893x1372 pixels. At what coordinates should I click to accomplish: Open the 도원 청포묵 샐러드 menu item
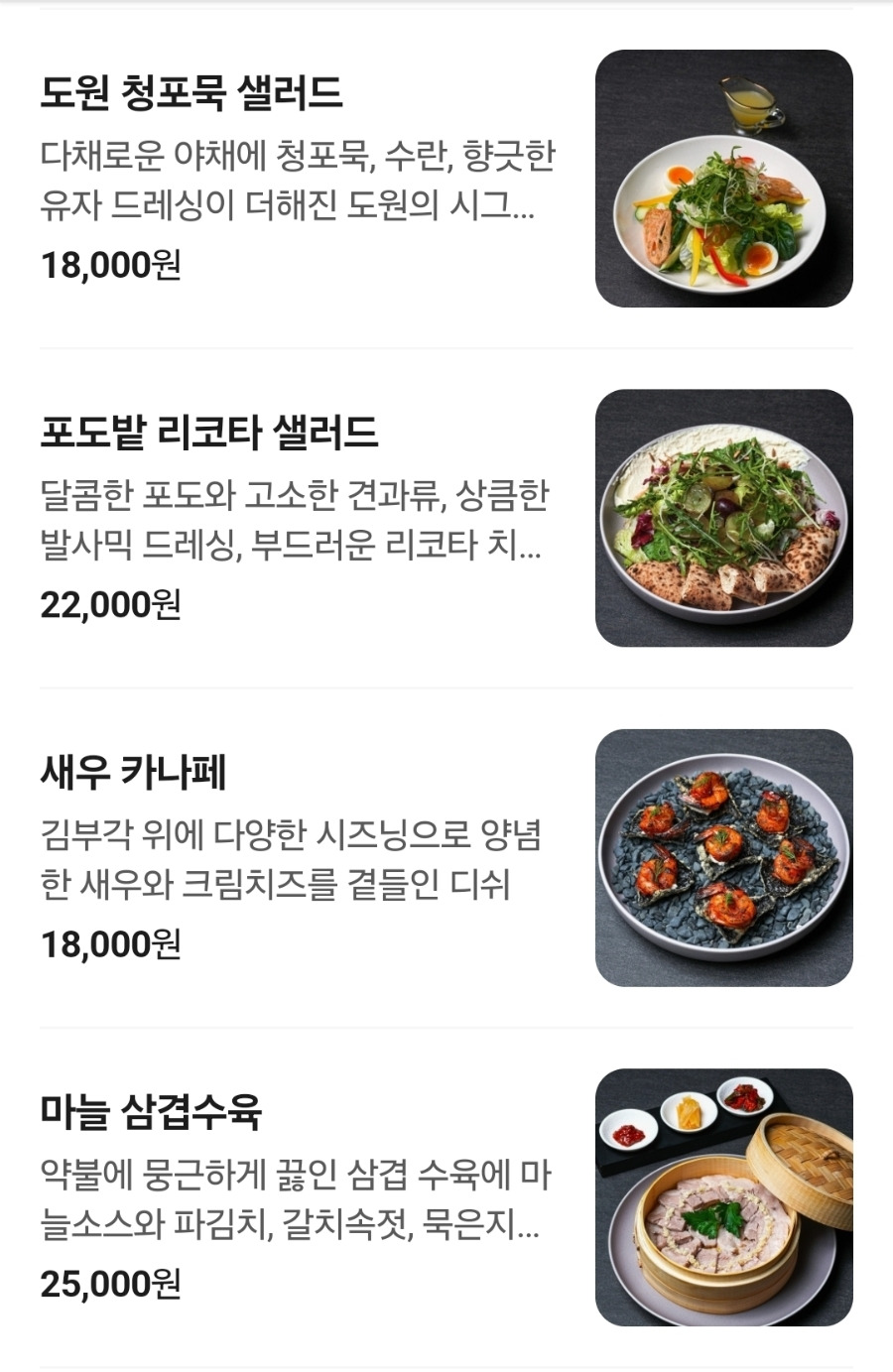coord(446,179)
